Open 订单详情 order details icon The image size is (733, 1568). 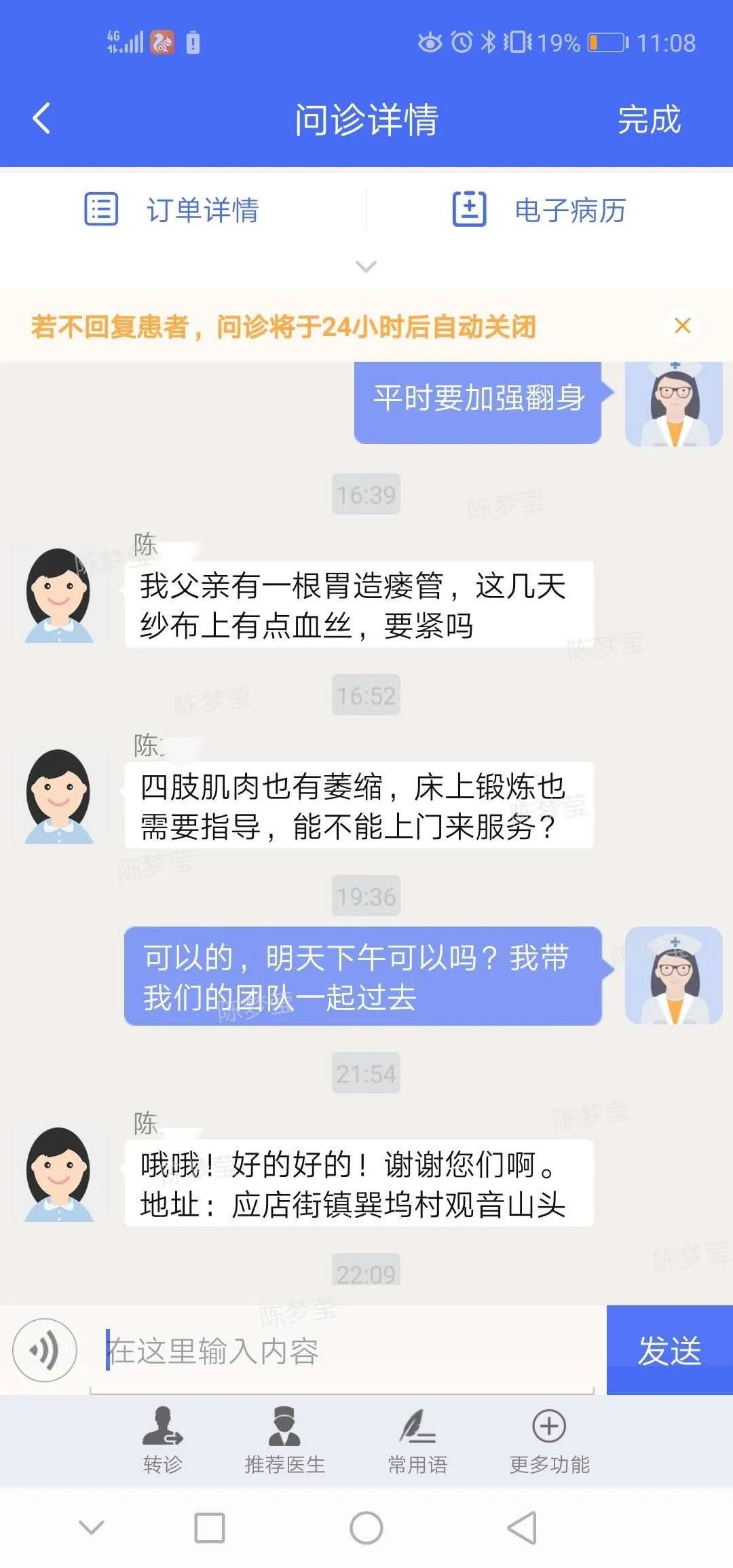100,209
